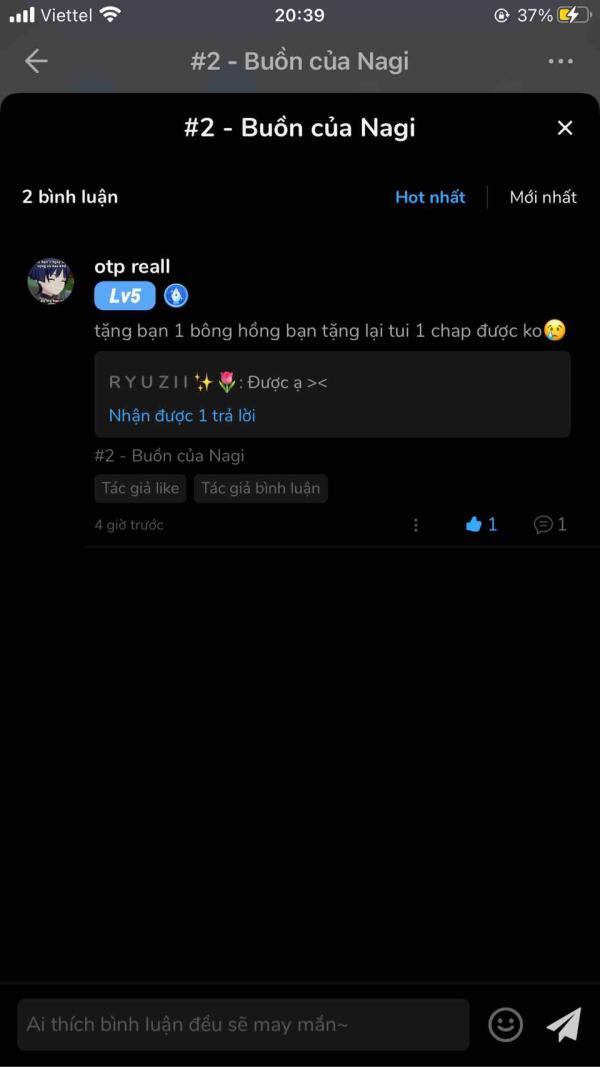This screenshot has height=1067, width=600.
Task: Open otp reall's profile avatar
Action: click(x=50, y=281)
